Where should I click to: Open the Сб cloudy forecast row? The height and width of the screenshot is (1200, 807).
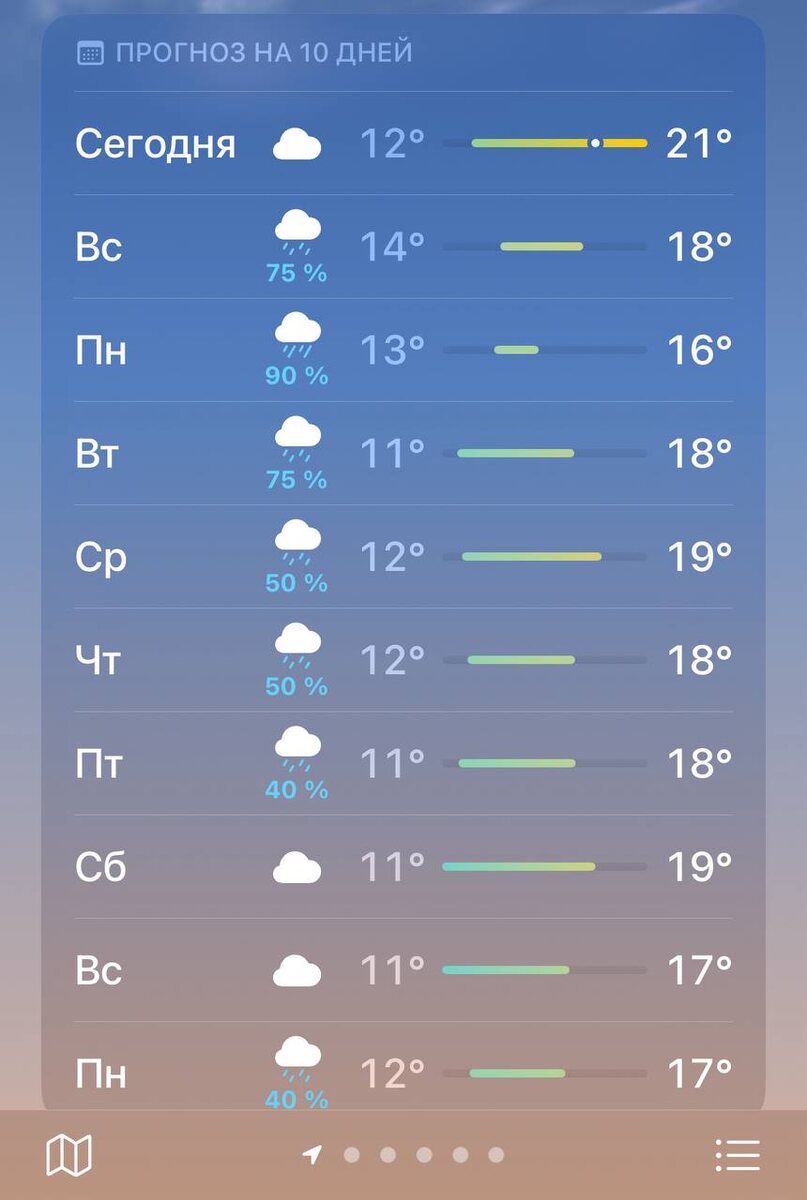pyautogui.click(x=403, y=867)
